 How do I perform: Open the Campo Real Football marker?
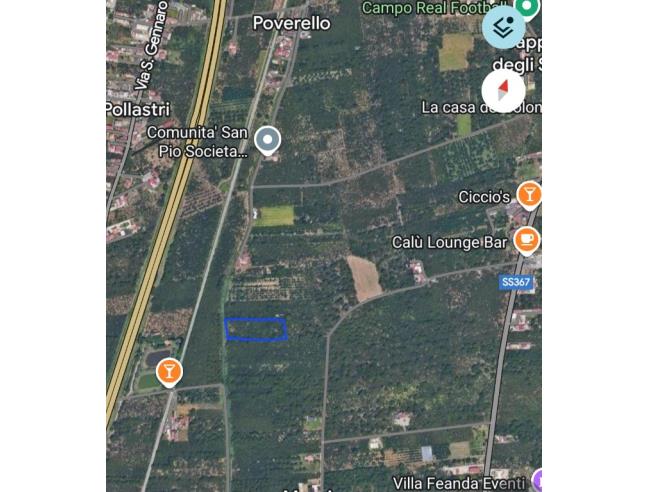[x=526, y=8]
